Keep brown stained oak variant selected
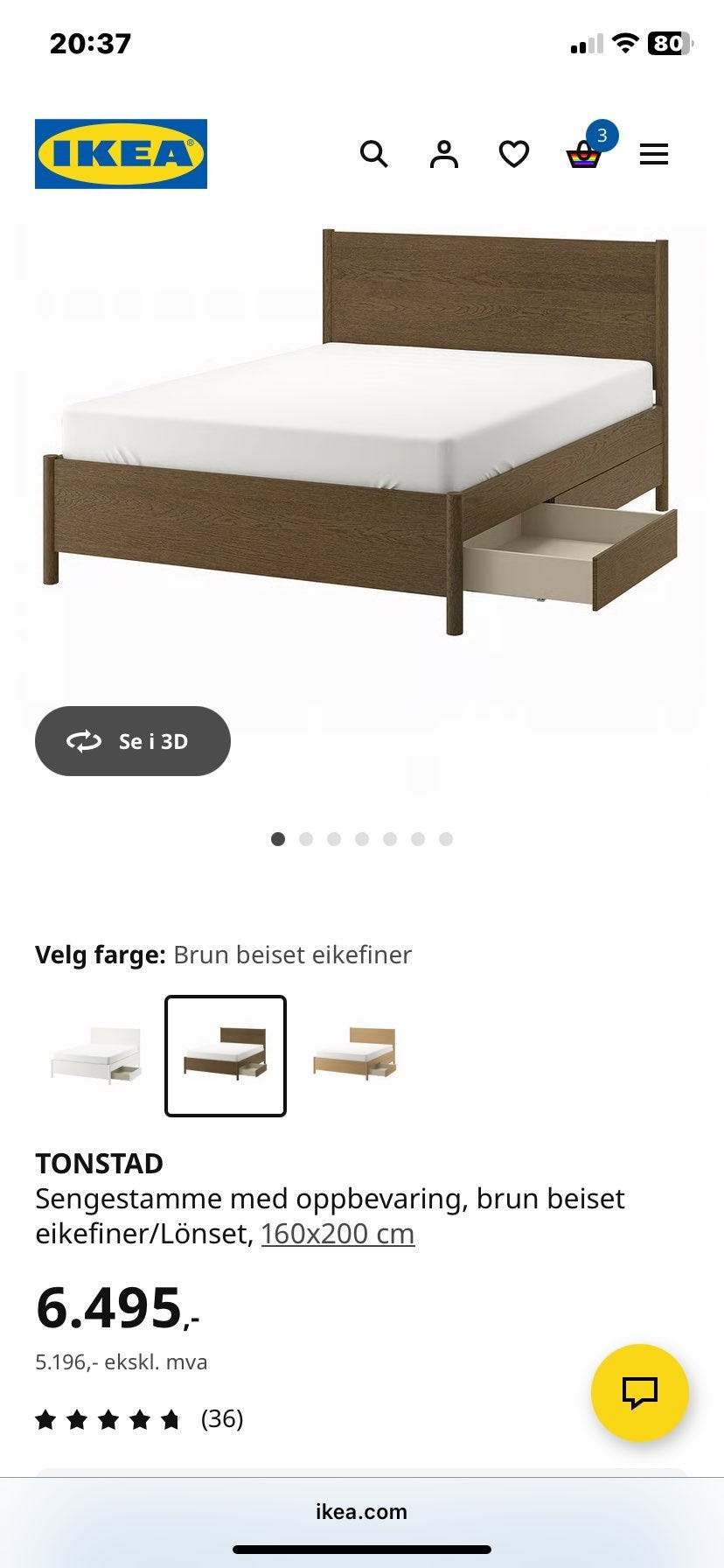724x1568 pixels. click(x=225, y=1054)
